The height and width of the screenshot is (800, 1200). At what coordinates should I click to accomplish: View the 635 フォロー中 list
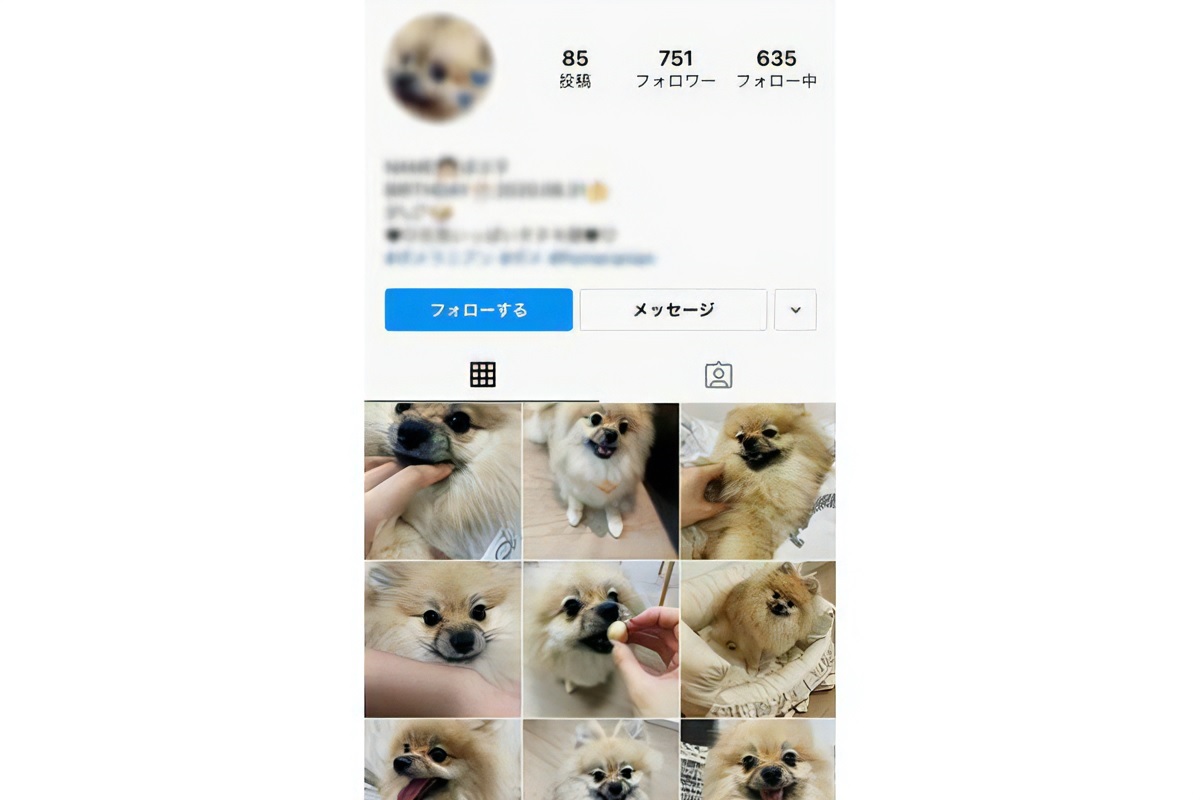pyautogui.click(x=776, y=68)
